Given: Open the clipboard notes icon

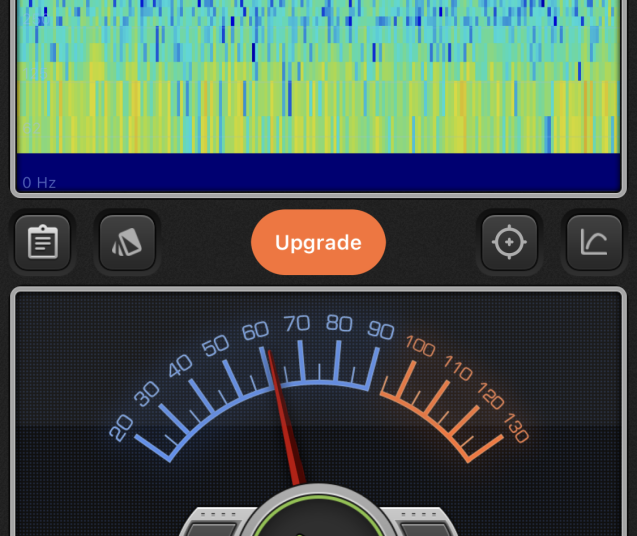Looking at the screenshot, I should [x=42, y=243].
